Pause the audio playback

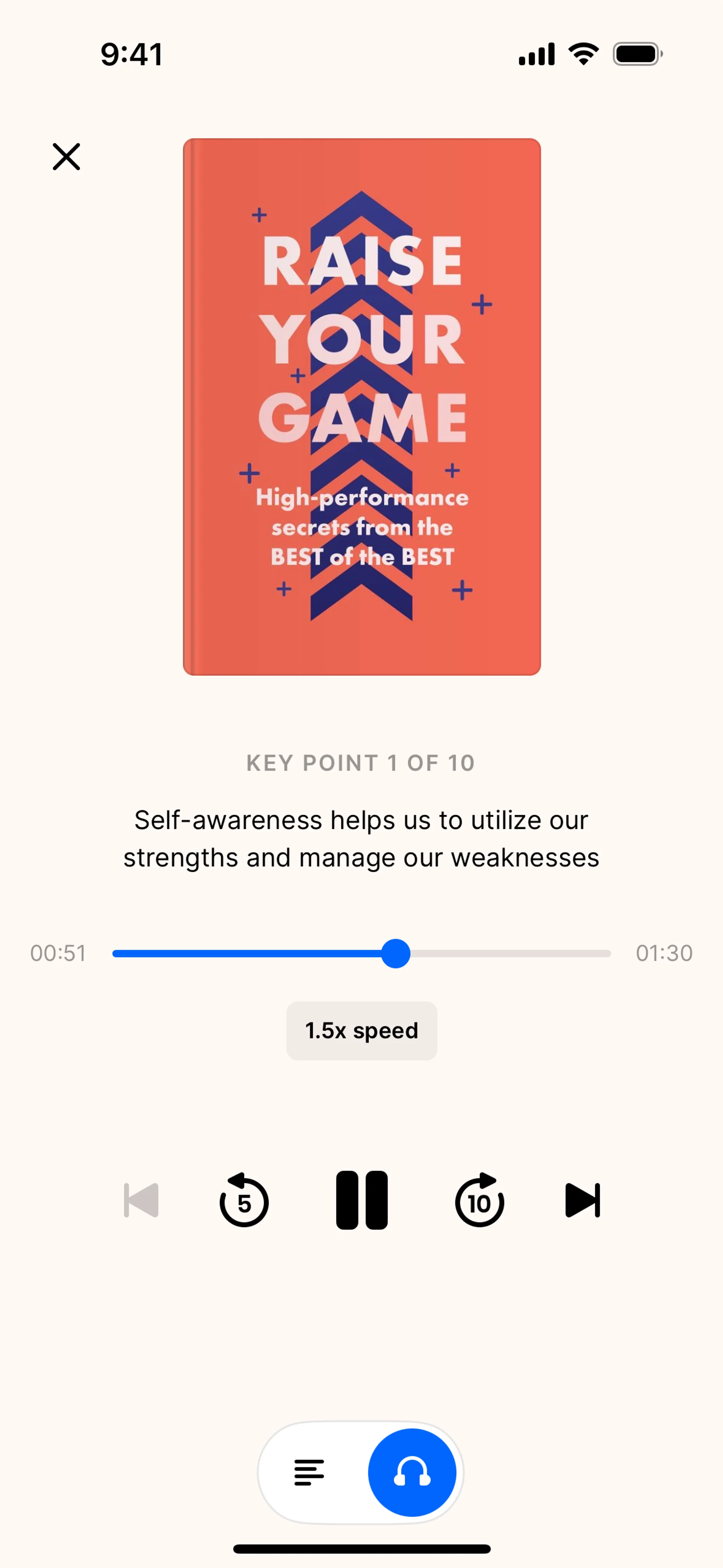361,1200
